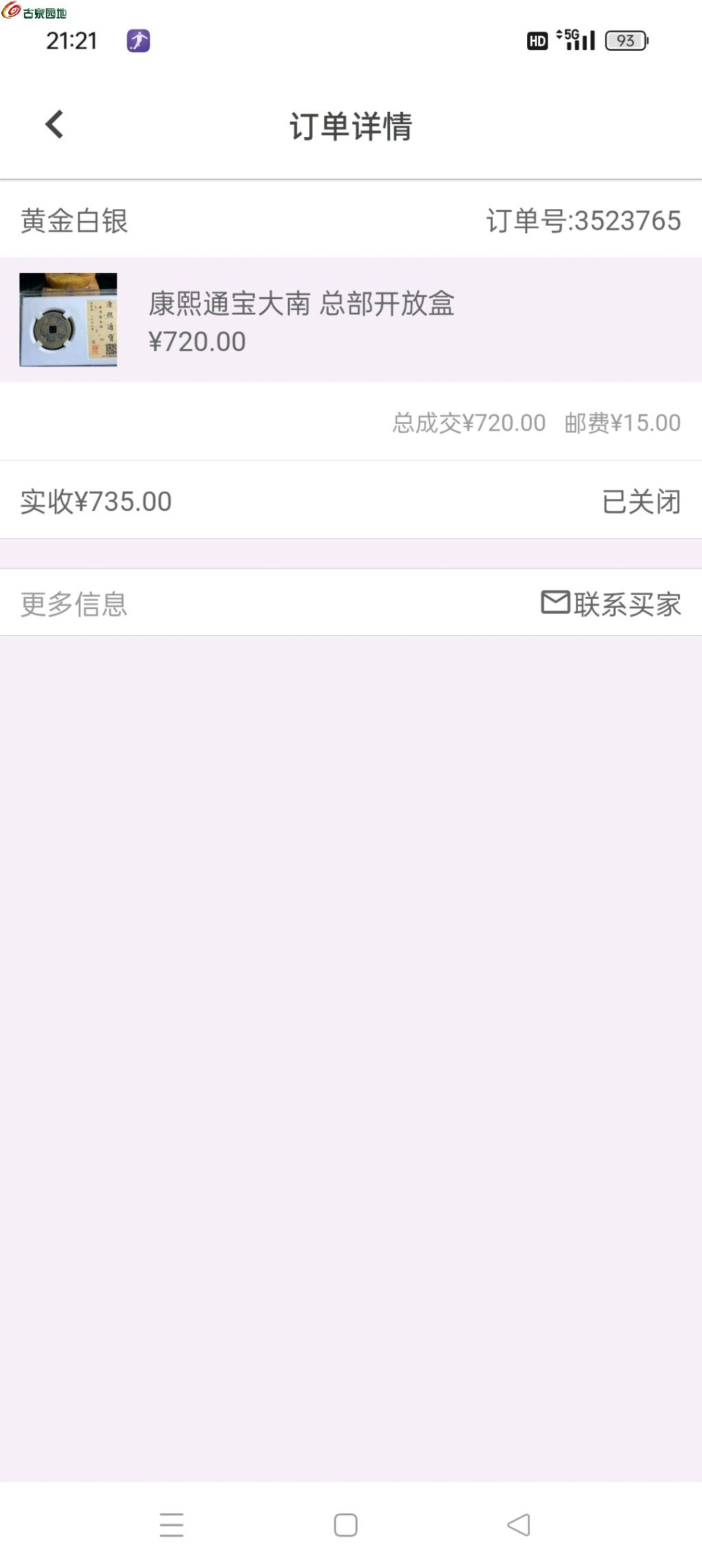
Task: Go to the phone's home screen
Action: pyautogui.click(x=346, y=1525)
